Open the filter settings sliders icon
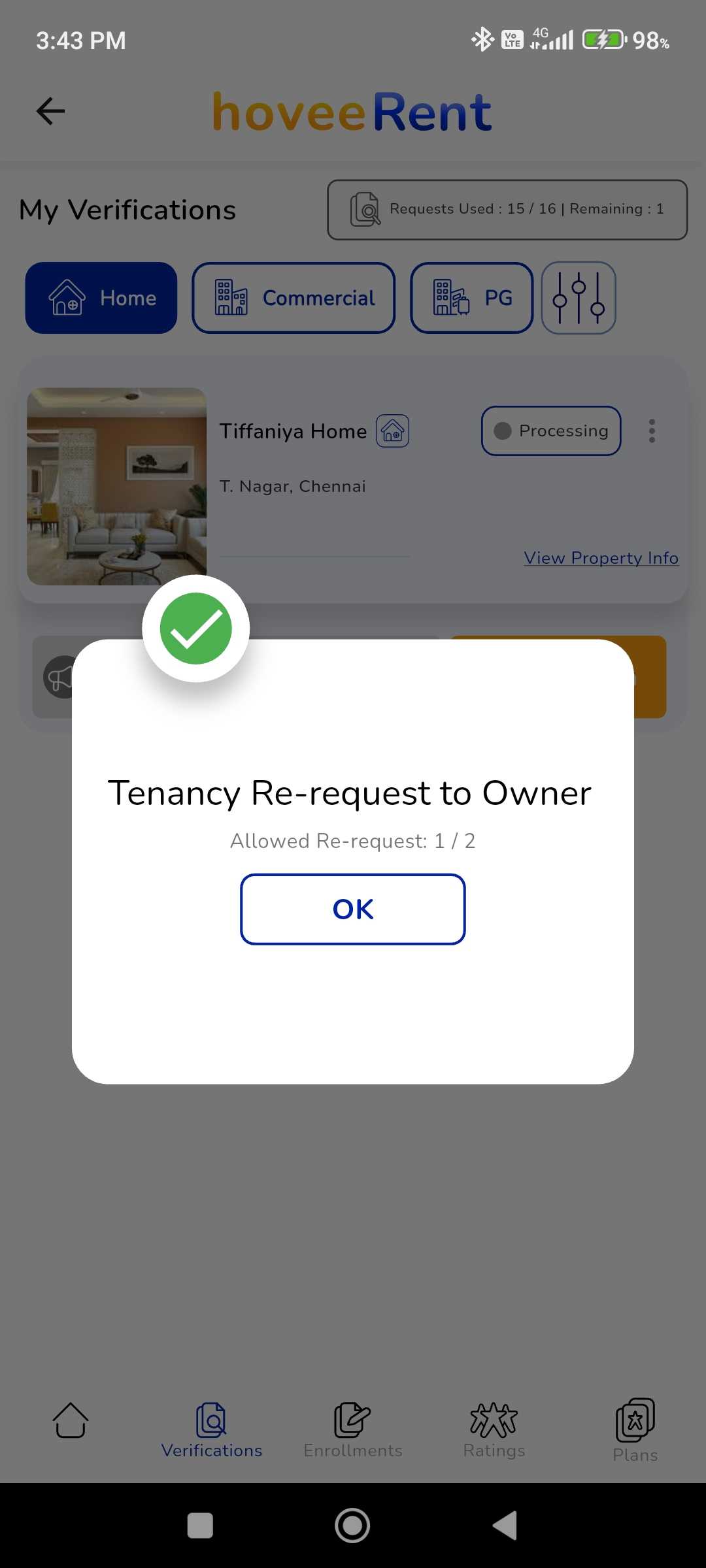 579,298
